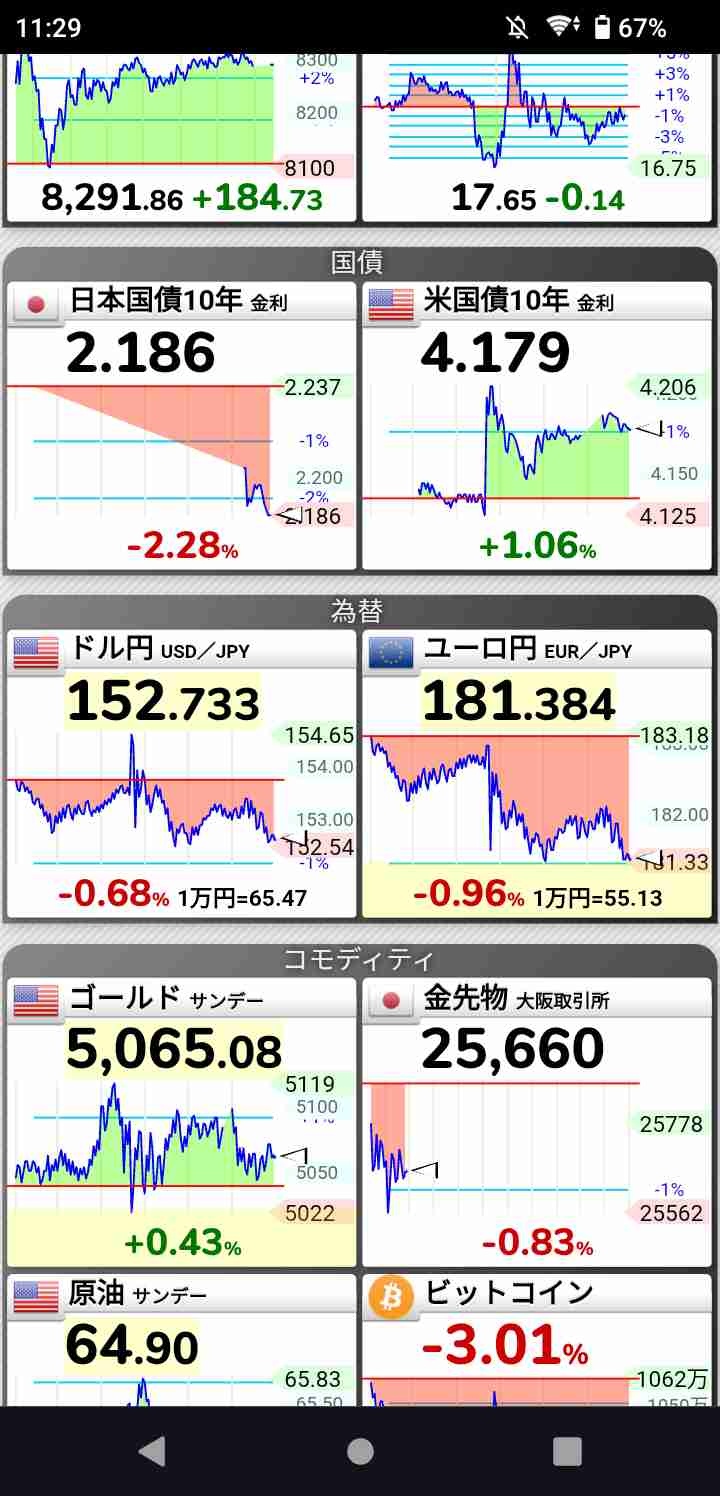
Task: Return to the home screen
Action: [x=360, y=1451]
